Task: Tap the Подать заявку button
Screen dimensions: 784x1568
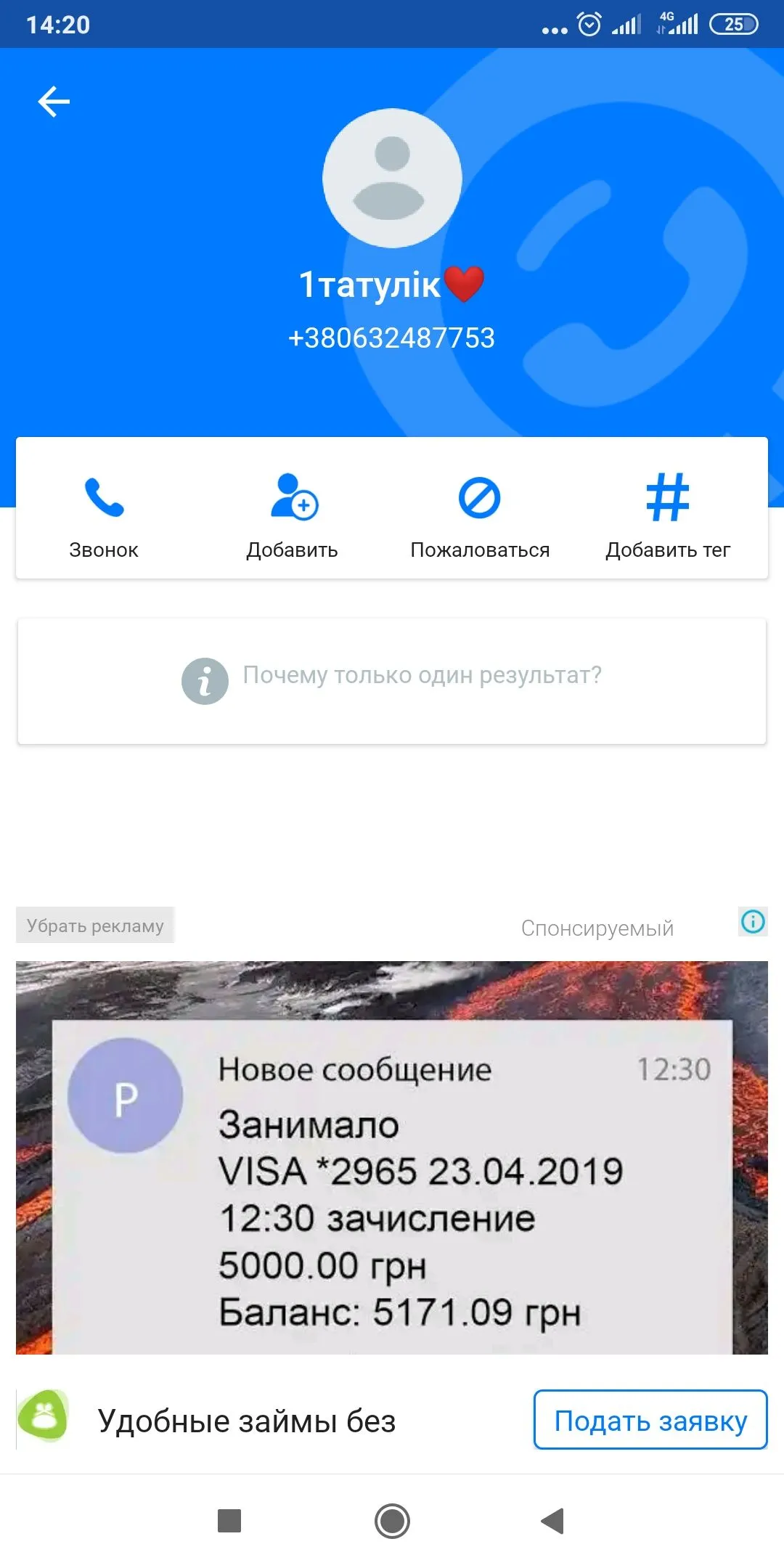Action: click(650, 1420)
